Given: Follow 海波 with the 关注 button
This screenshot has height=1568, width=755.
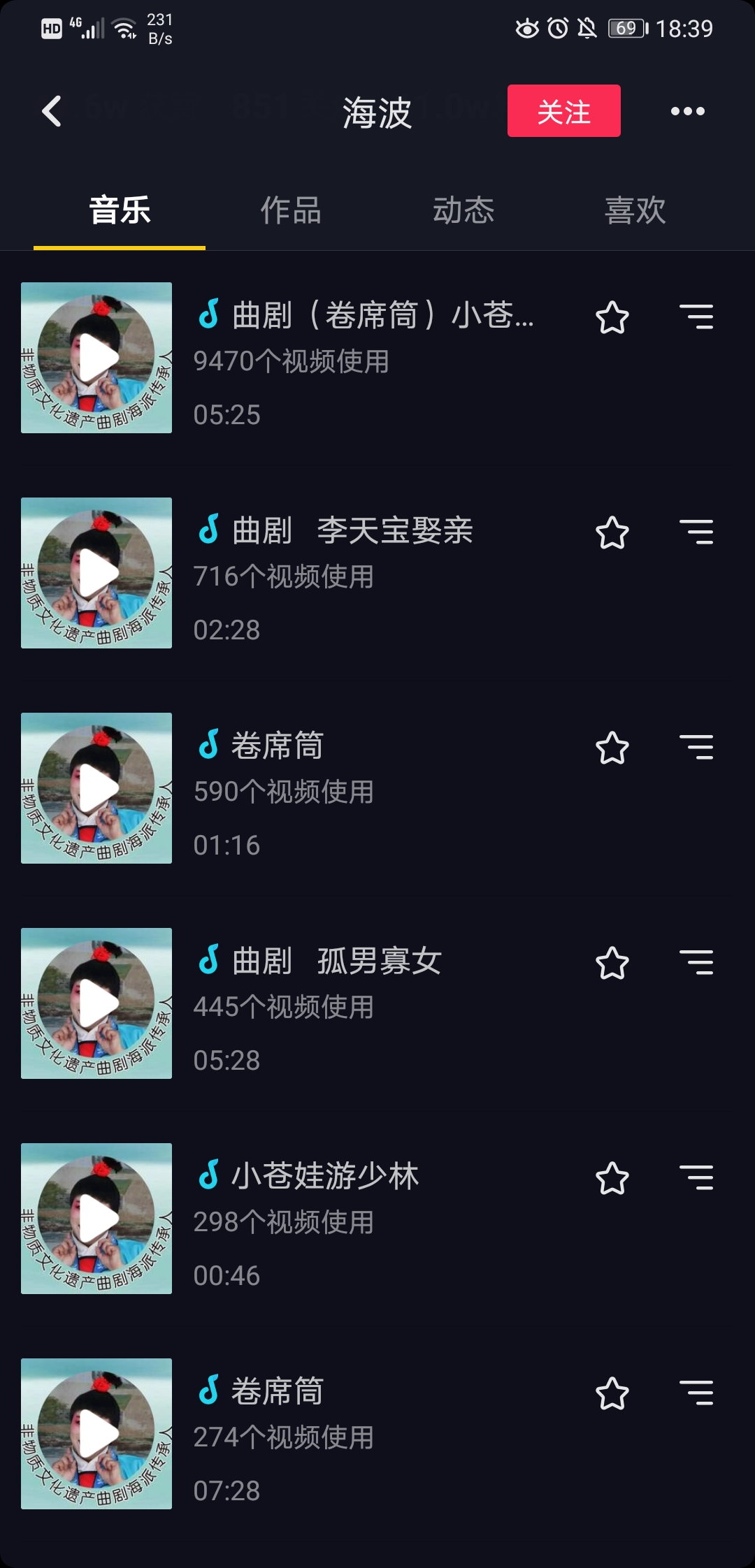Looking at the screenshot, I should coord(563,111).
